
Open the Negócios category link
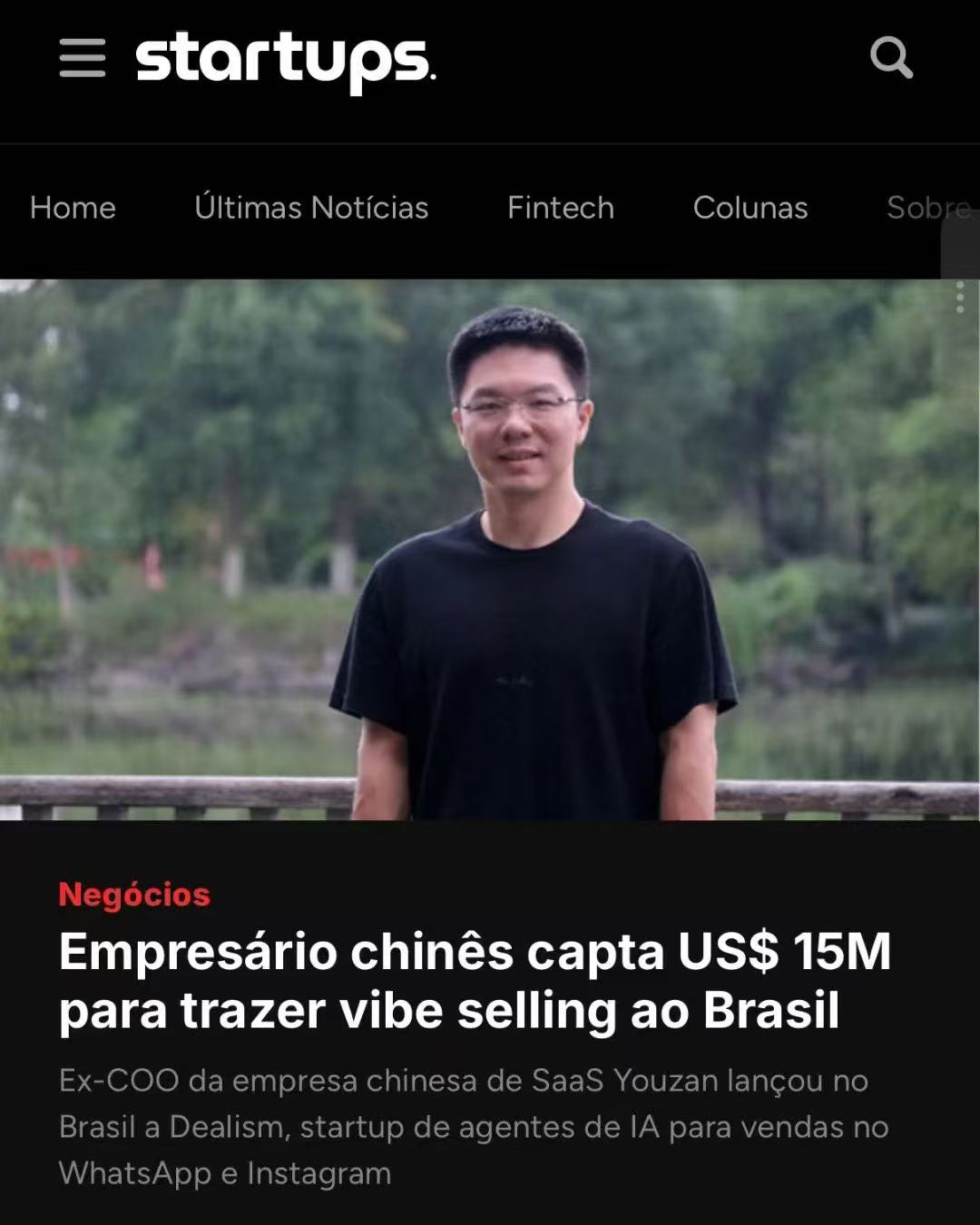(x=134, y=895)
